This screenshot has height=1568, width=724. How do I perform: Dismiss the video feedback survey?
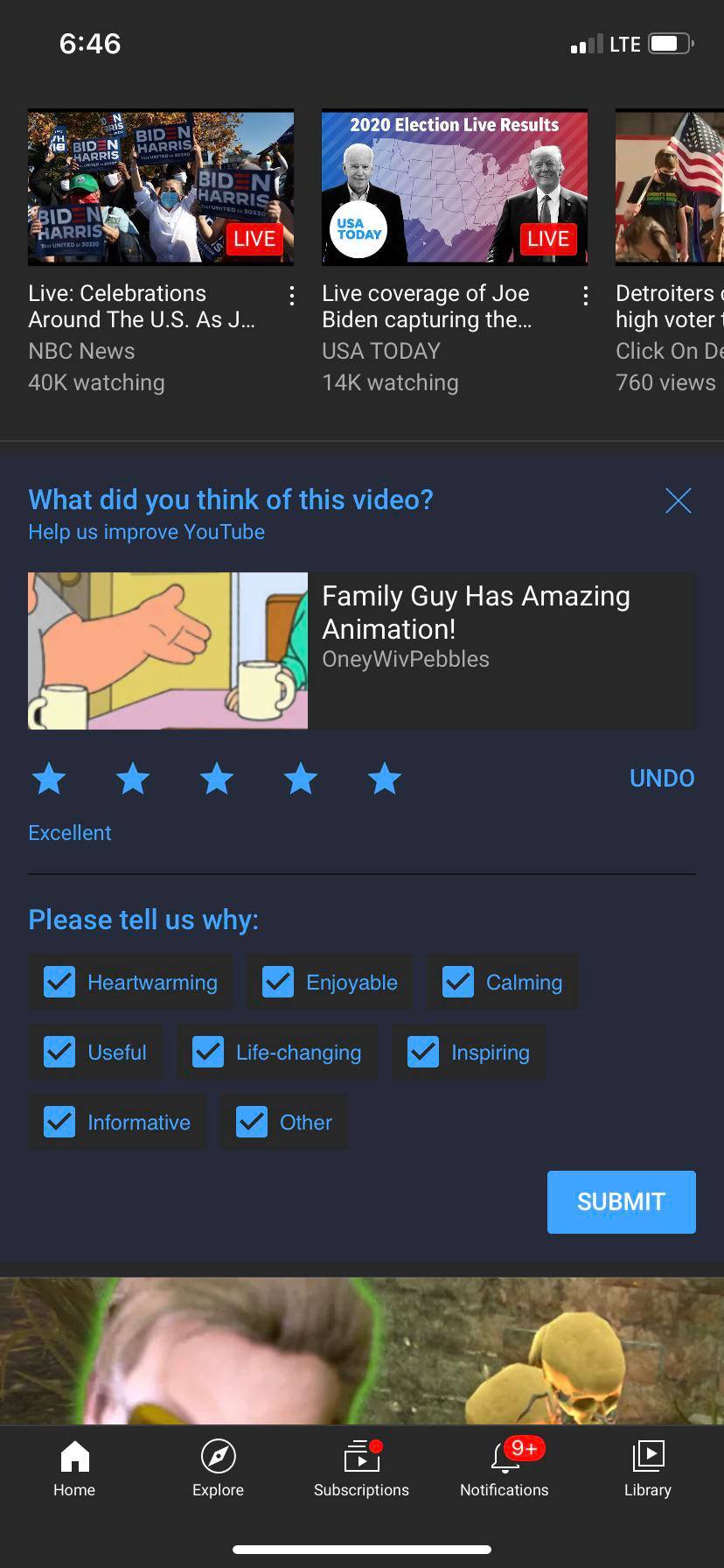[x=678, y=500]
